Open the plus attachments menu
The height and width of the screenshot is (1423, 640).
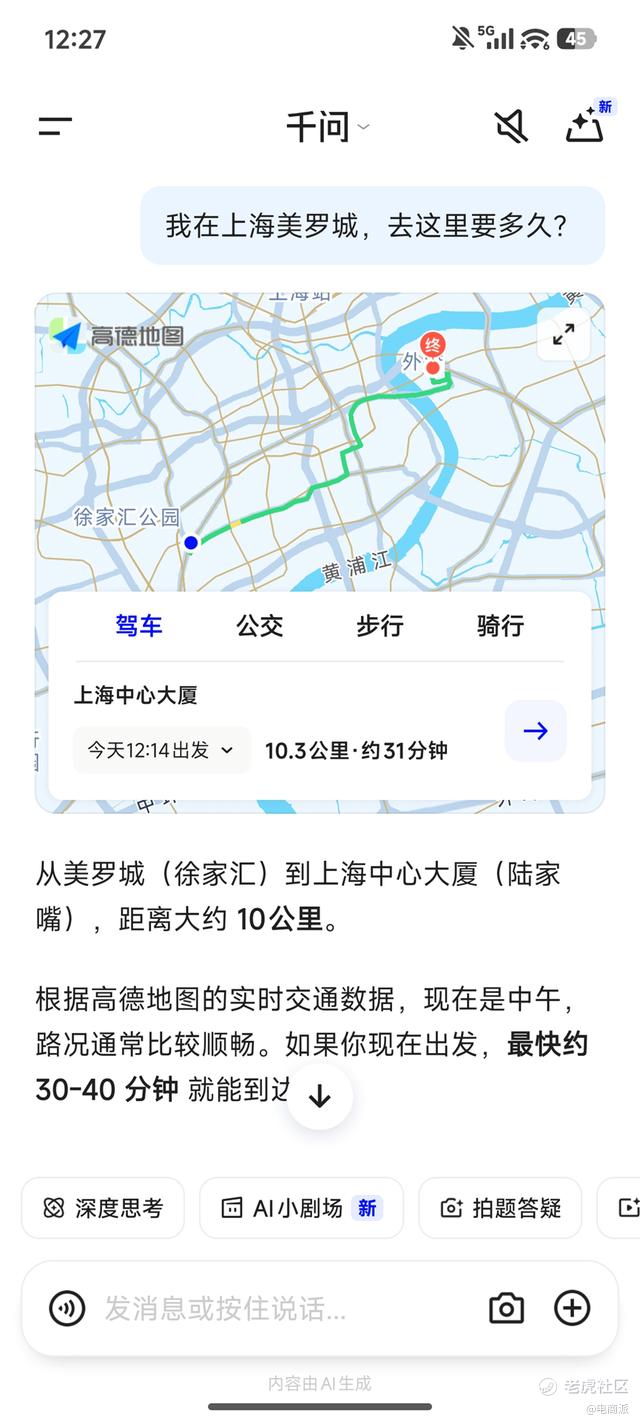point(572,1308)
